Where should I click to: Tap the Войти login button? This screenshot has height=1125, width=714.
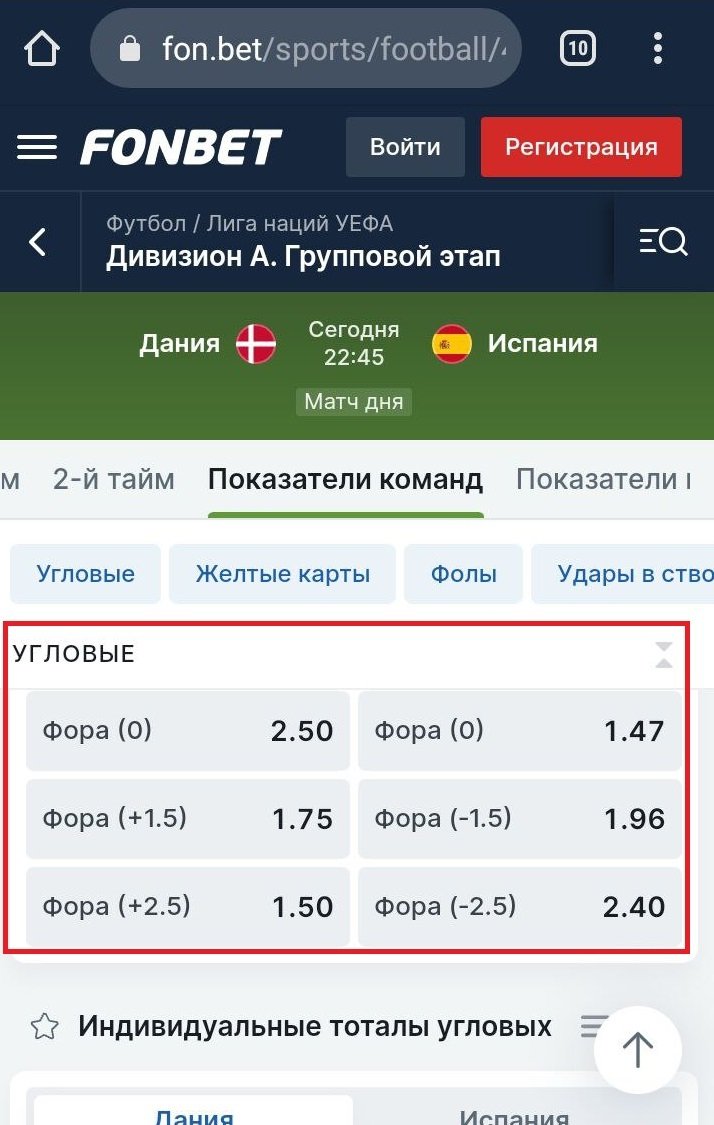[405, 147]
